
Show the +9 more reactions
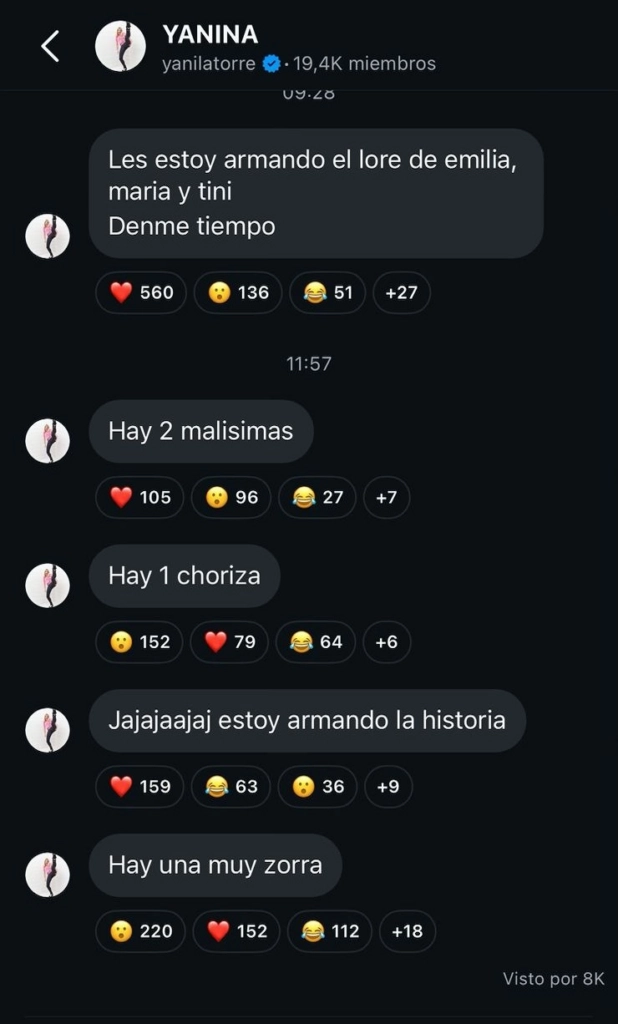[388, 787]
